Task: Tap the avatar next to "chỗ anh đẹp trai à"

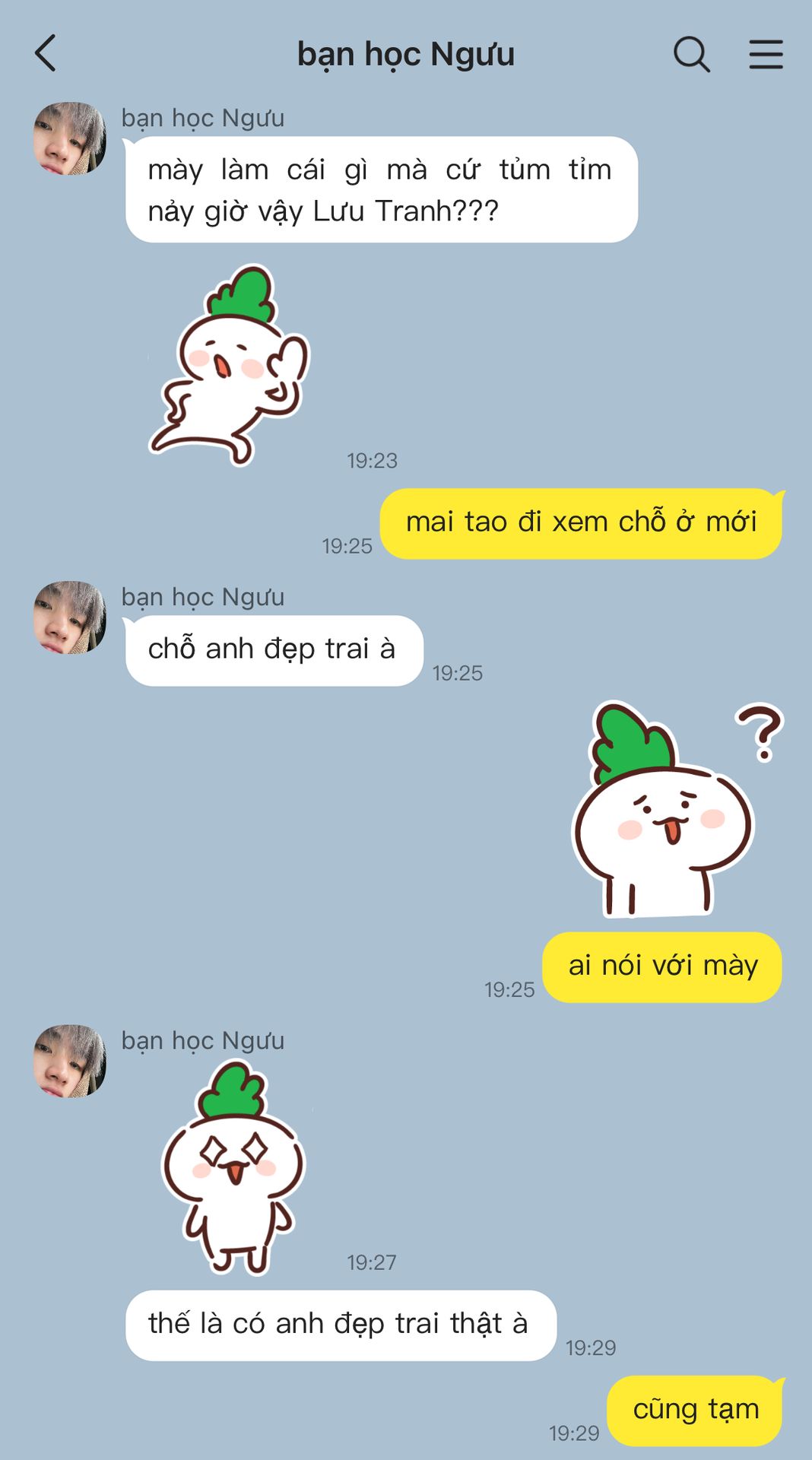Action: (x=70, y=618)
